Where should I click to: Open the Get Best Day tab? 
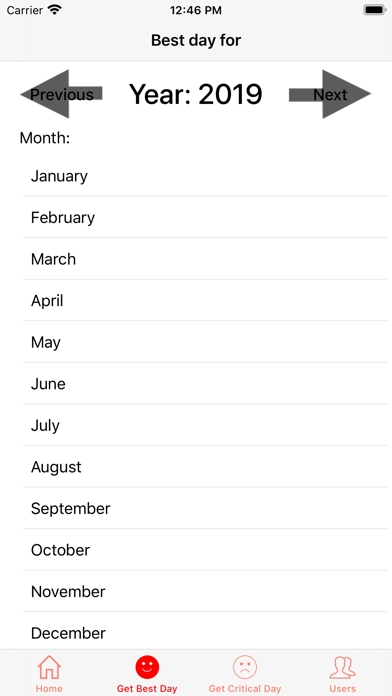click(x=147, y=674)
